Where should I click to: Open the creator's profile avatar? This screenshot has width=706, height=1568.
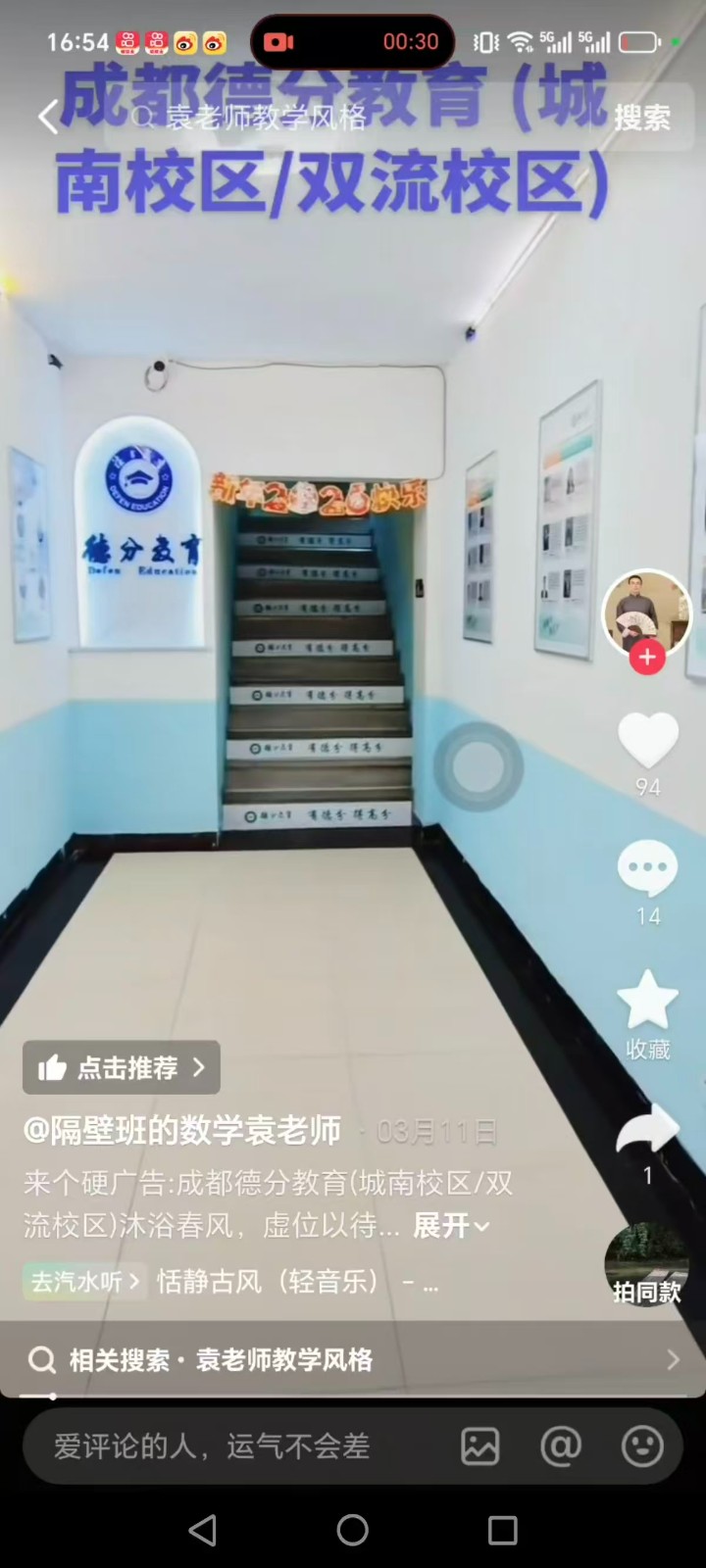[x=646, y=612]
